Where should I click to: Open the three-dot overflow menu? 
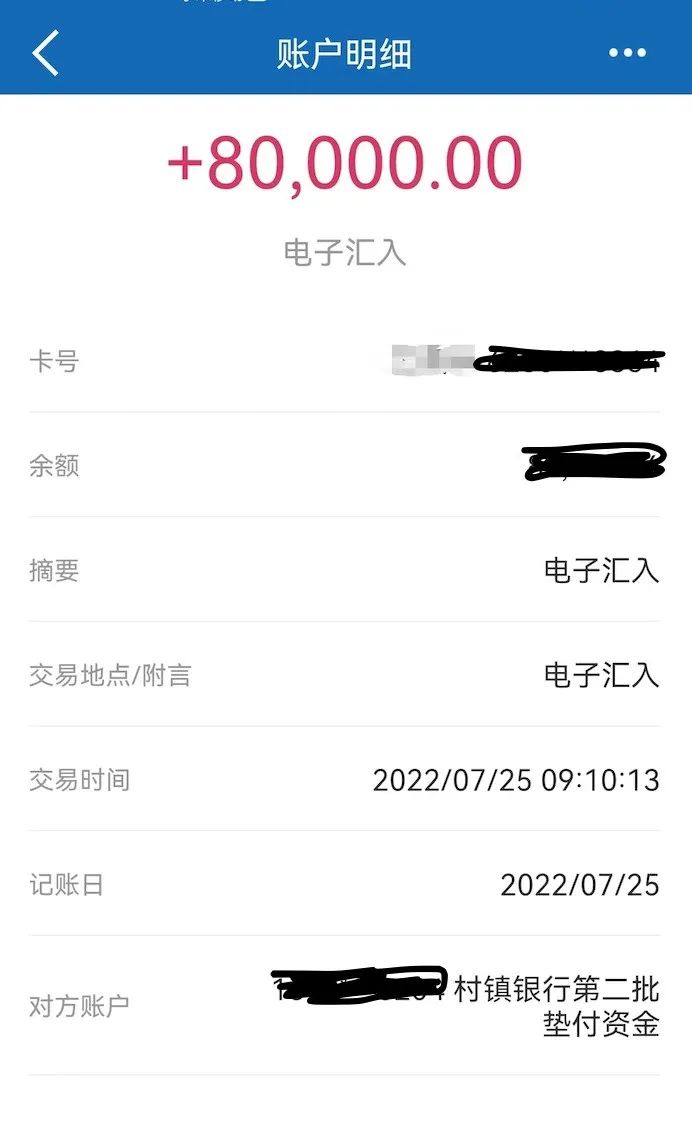coord(627,53)
